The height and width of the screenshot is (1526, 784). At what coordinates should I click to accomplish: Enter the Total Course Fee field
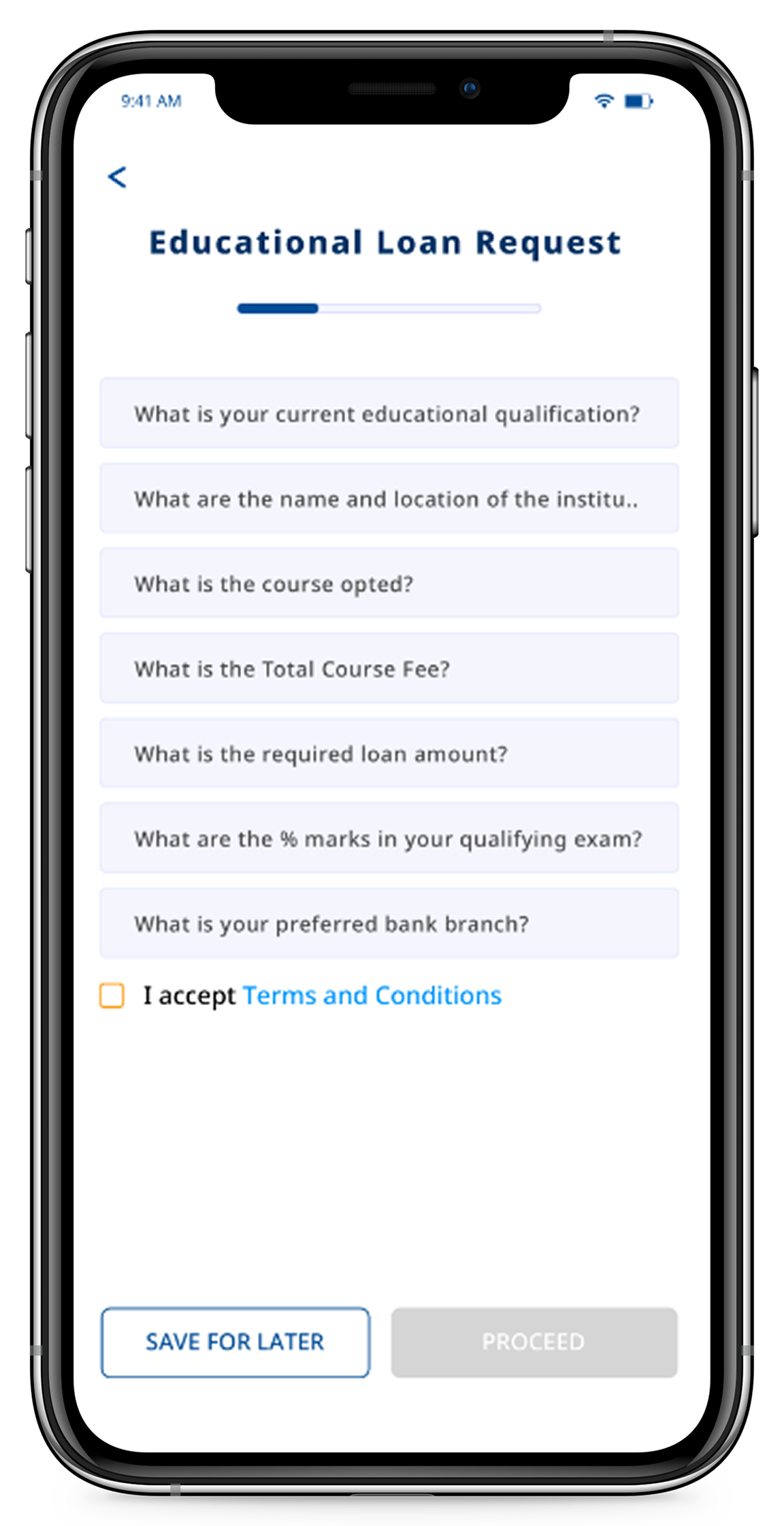[x=389, y=669]
